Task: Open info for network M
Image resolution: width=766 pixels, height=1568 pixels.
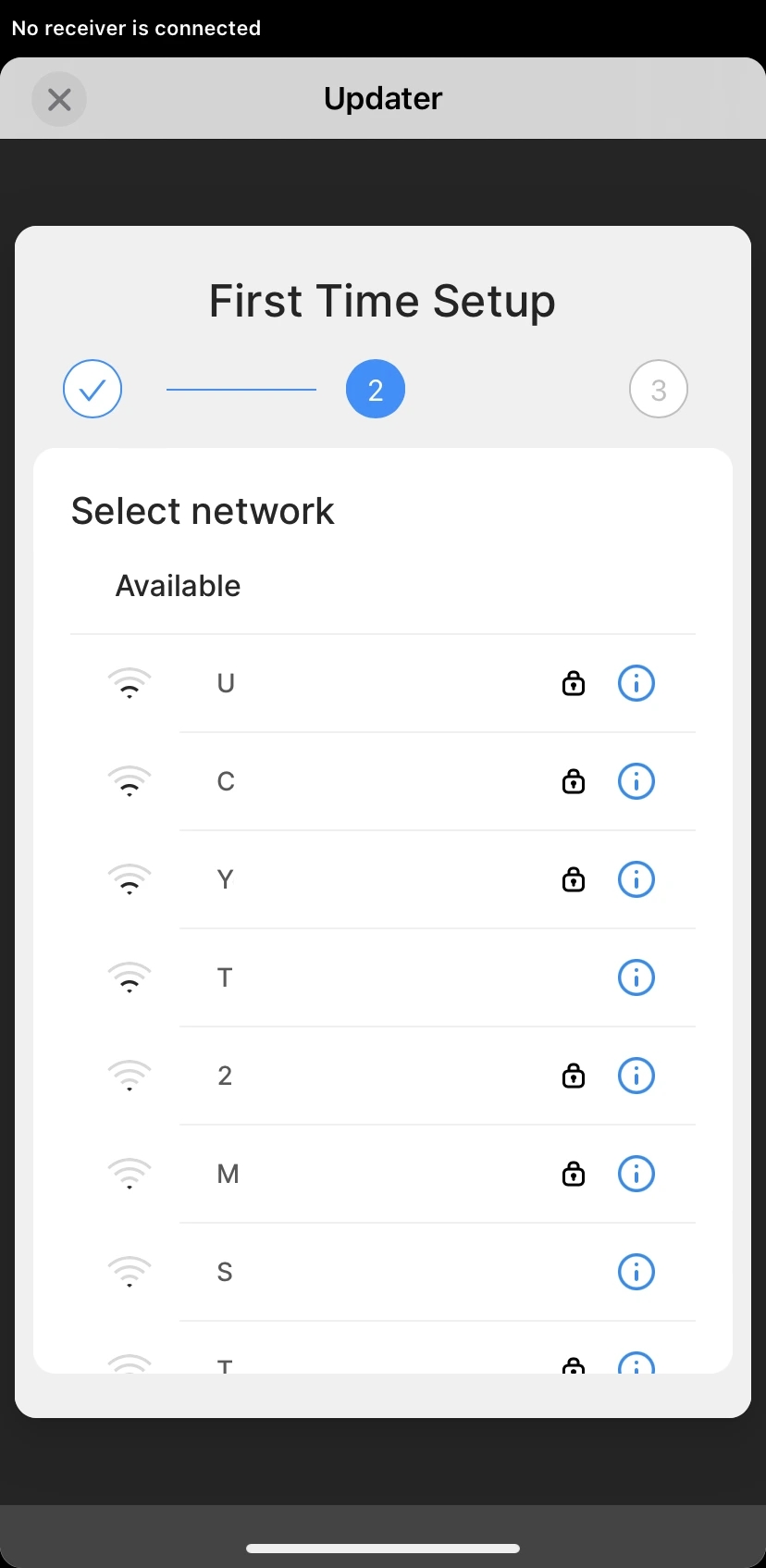Action: 636,1174
